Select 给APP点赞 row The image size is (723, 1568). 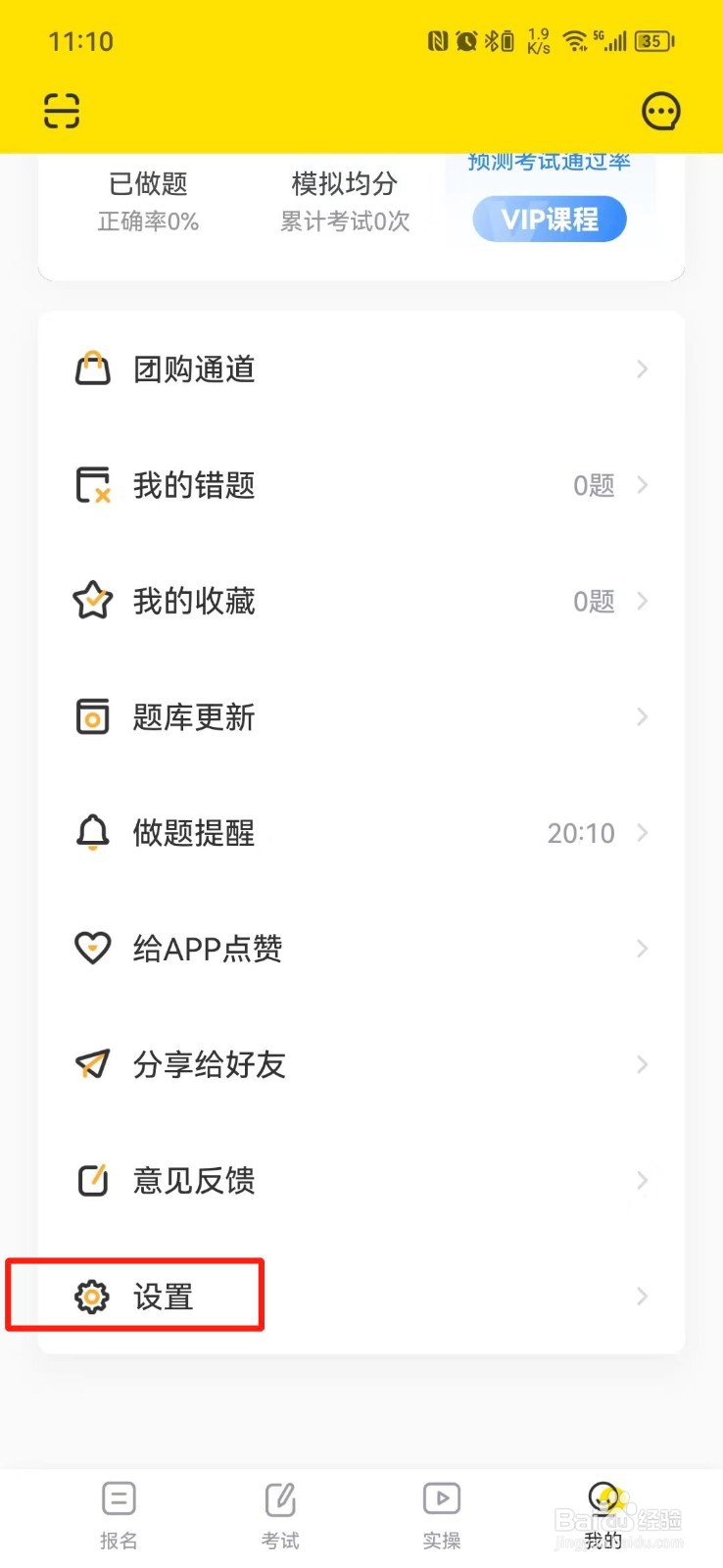361,949
